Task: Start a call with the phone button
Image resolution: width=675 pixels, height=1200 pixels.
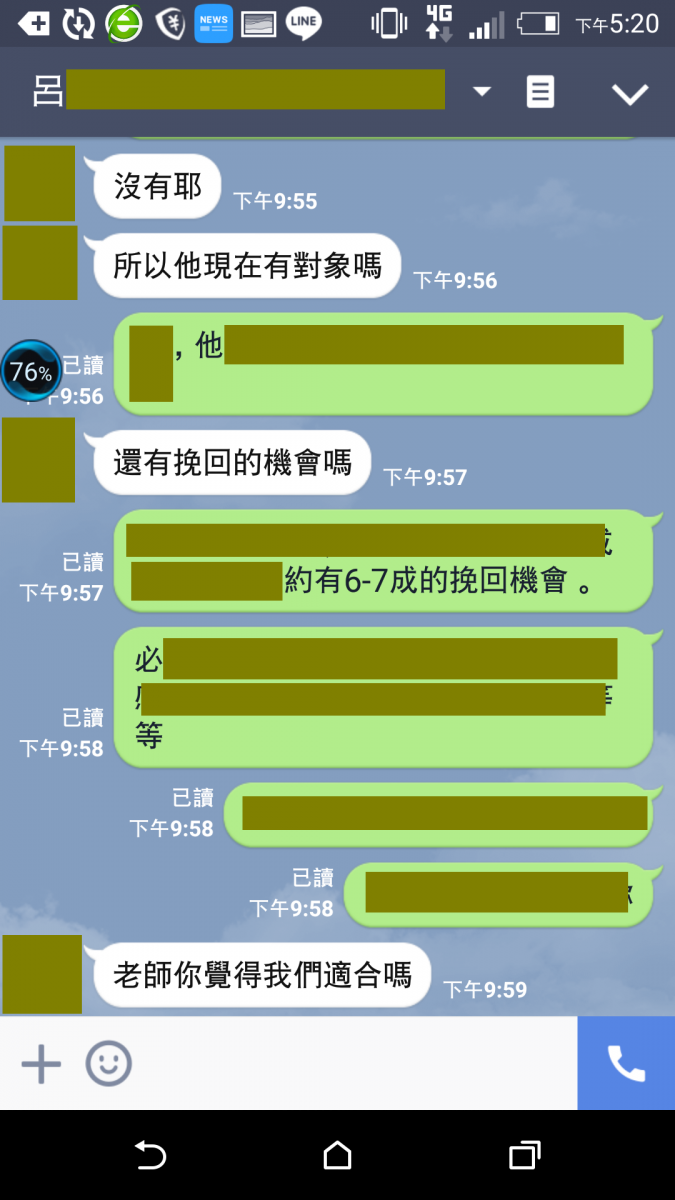Action: tap(626, 1064)
